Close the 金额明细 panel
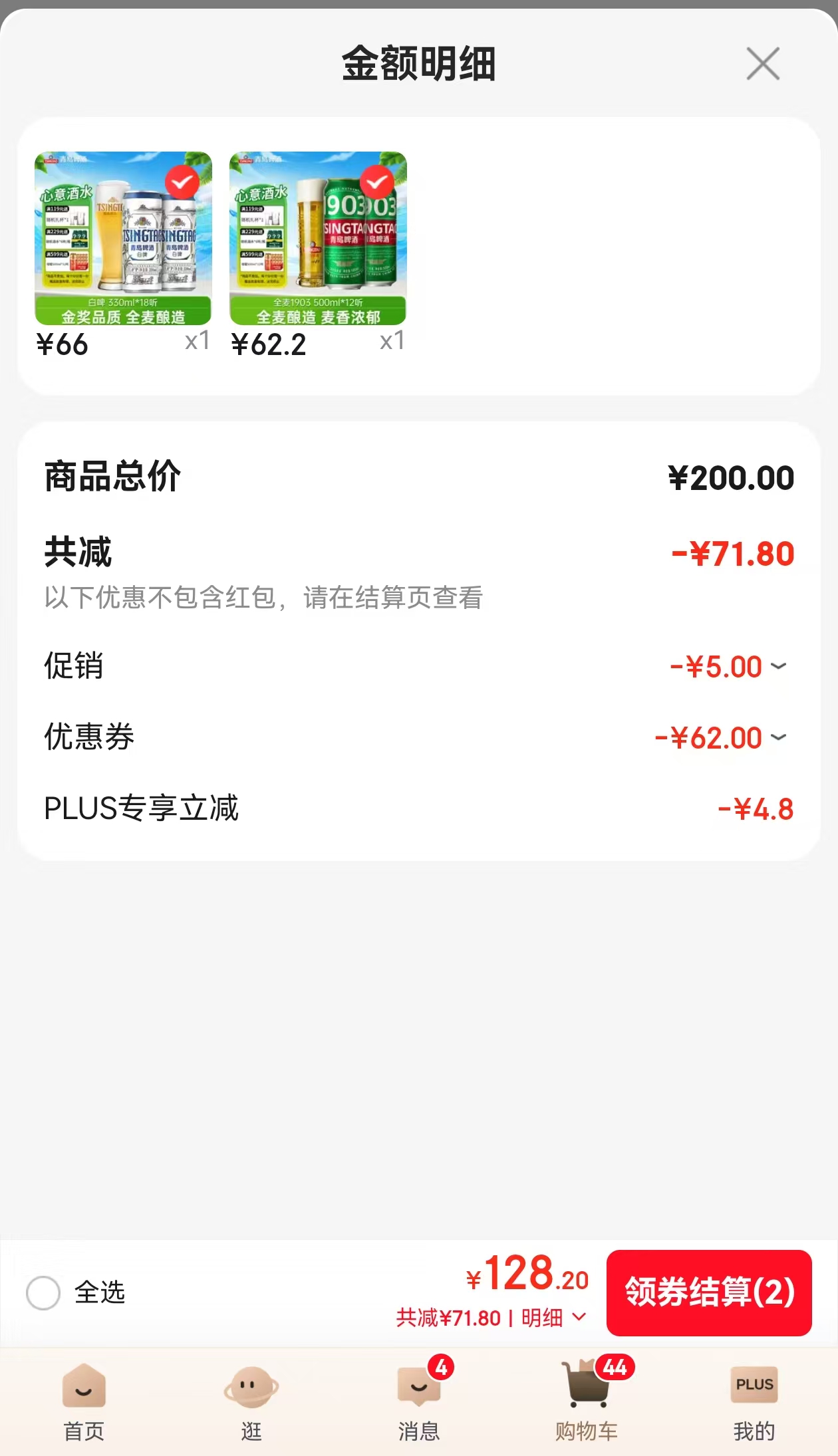This screenshot has width=838, height=1456. 763,64
